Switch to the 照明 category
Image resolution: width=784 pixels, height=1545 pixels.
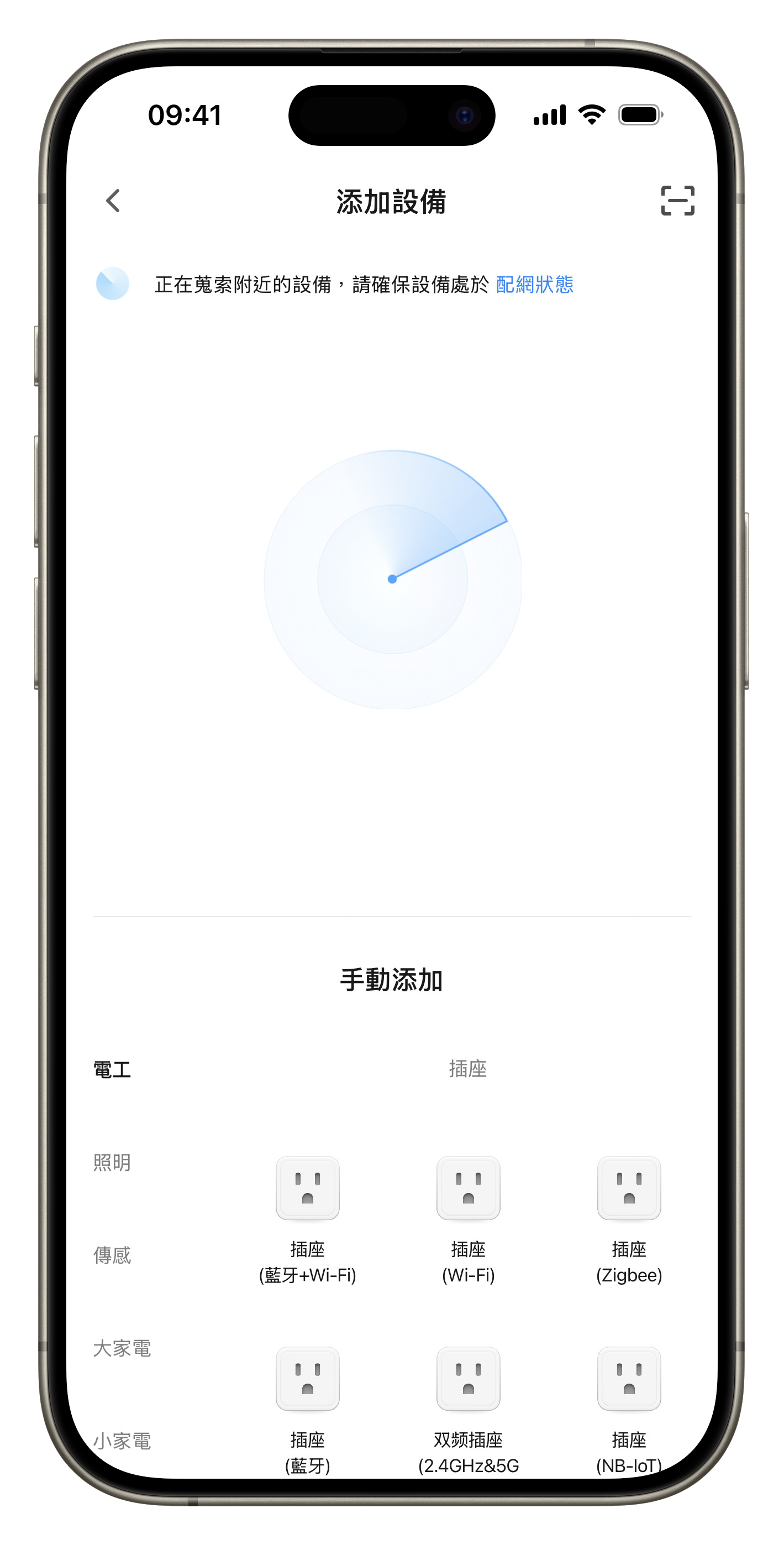point(112,1163)
